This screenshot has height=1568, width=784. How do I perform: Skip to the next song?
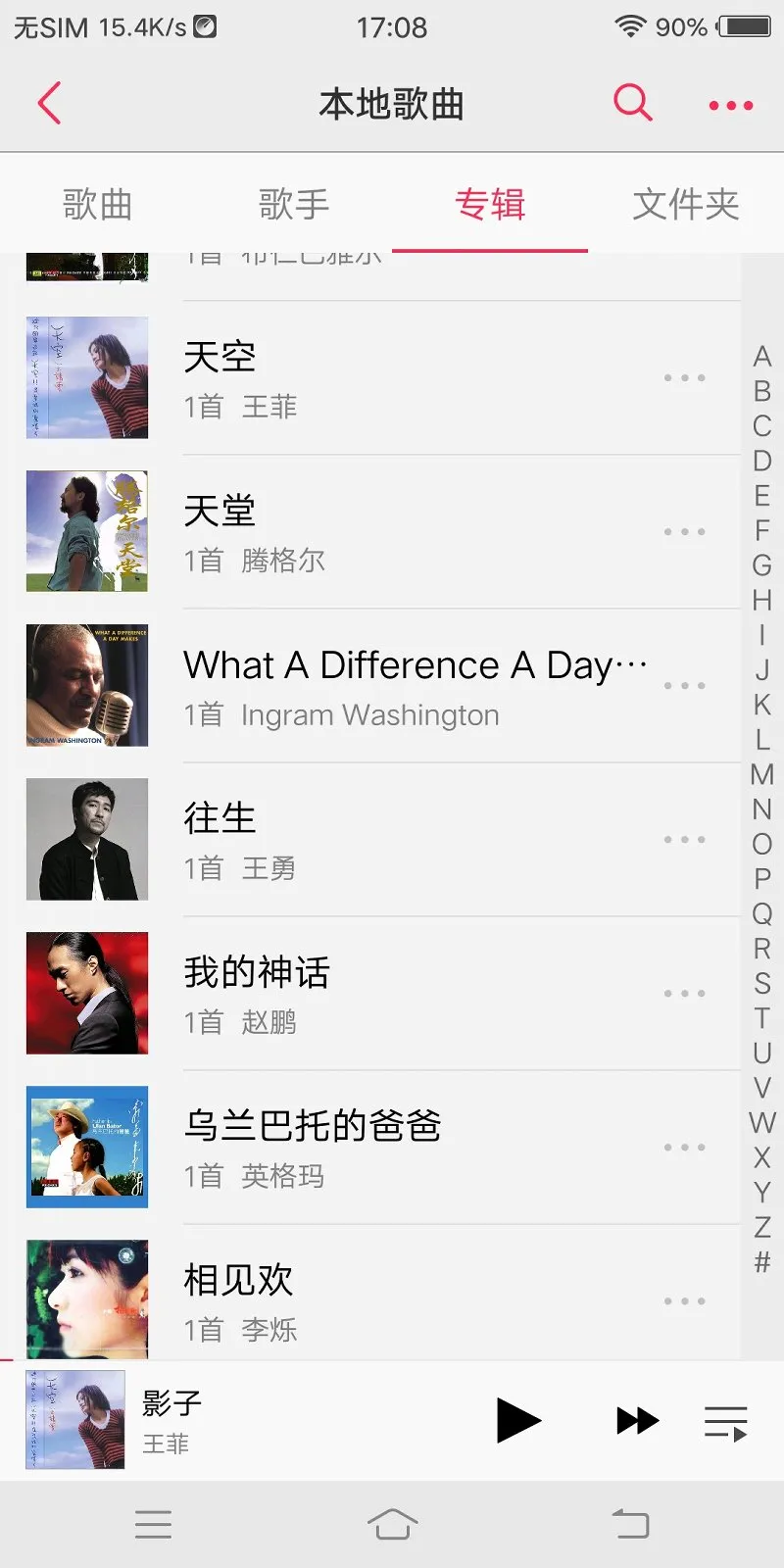(637, 1421)
